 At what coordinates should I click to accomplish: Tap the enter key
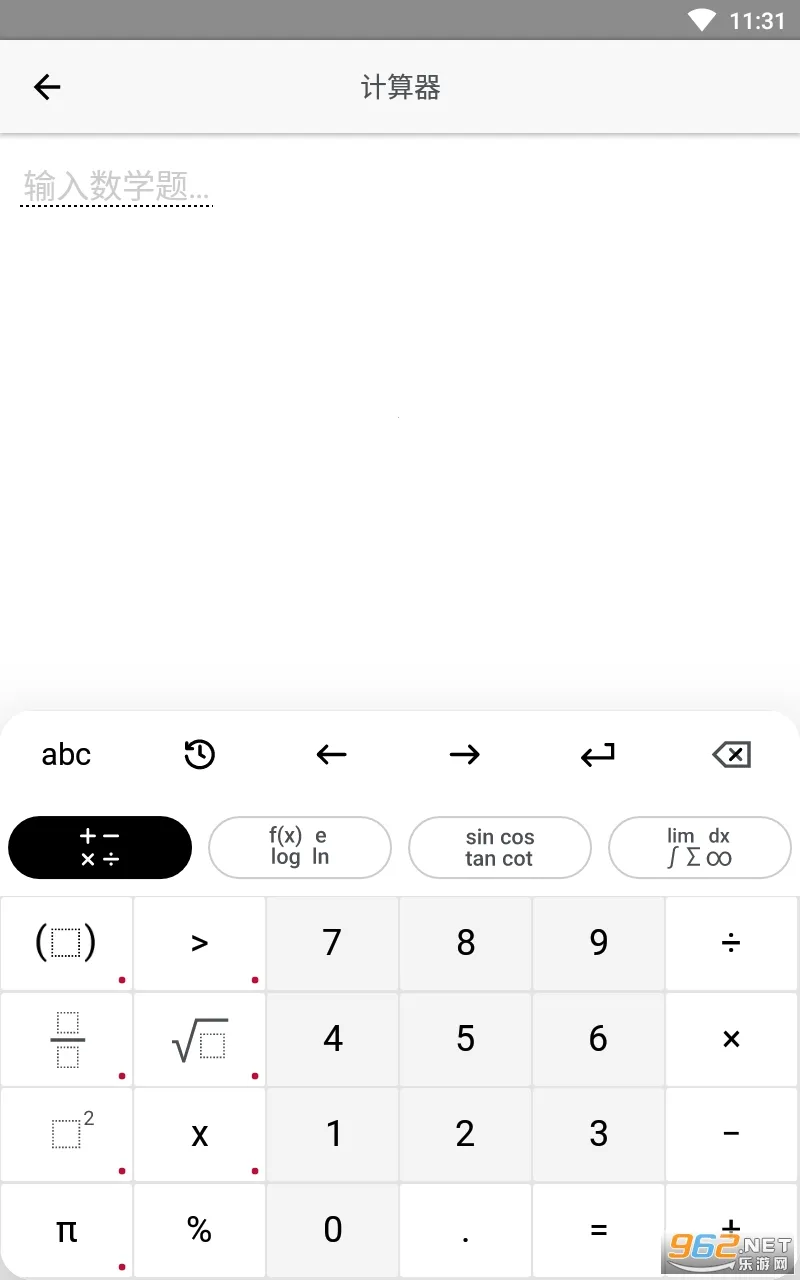pyautogui.click(x=598, y=754)
